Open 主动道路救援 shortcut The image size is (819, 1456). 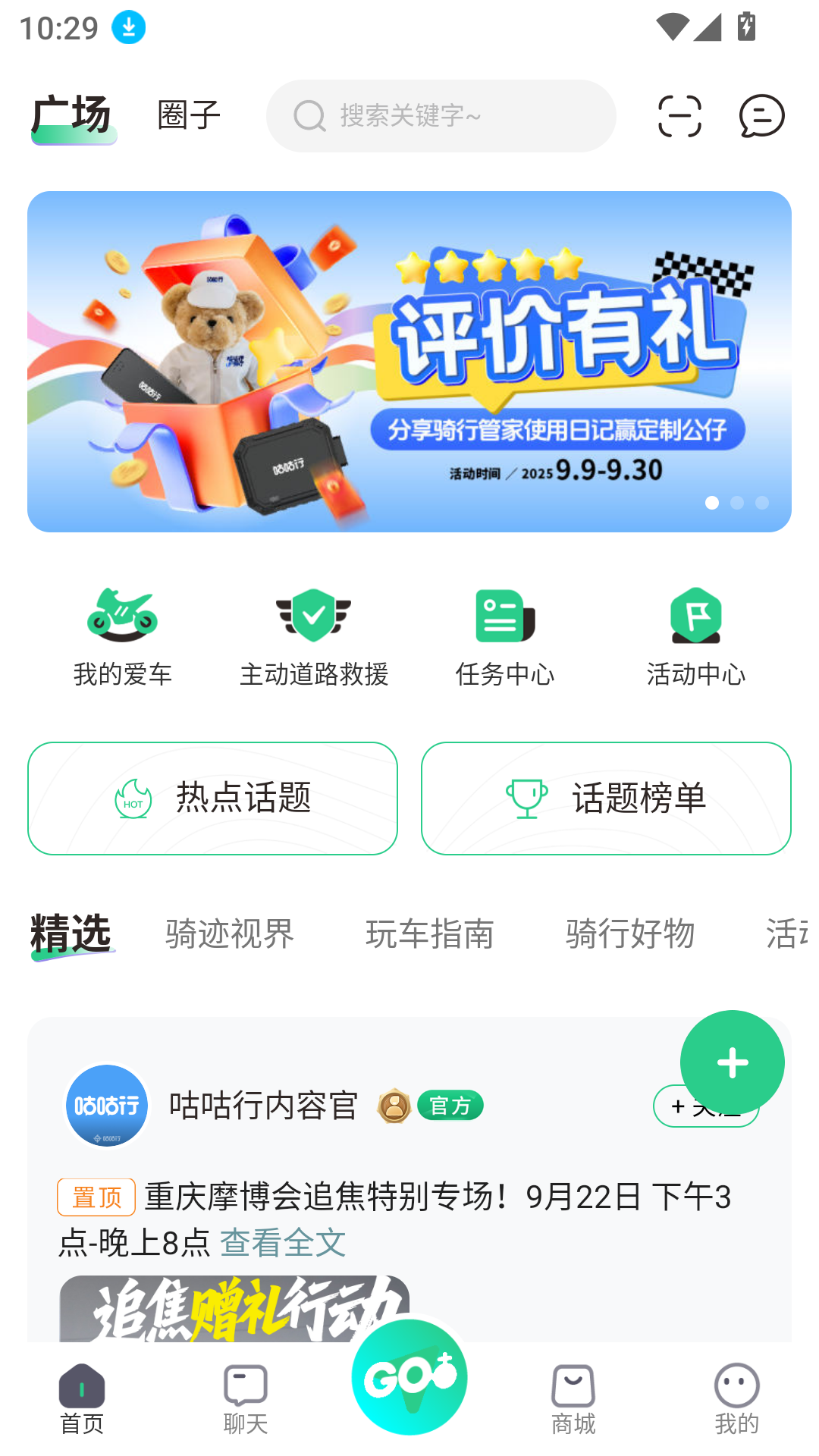[314, 637]
